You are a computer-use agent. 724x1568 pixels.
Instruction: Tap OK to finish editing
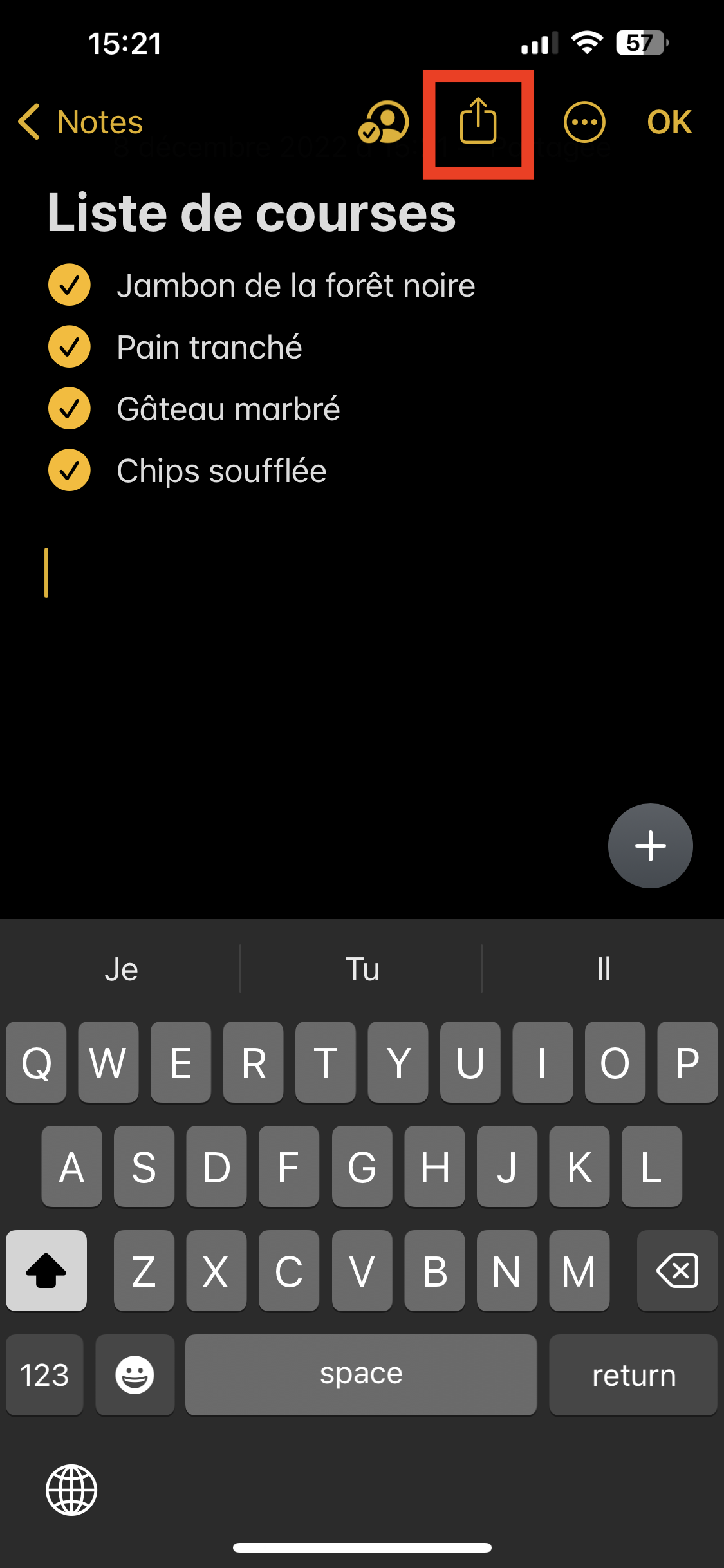coord(669,122)
